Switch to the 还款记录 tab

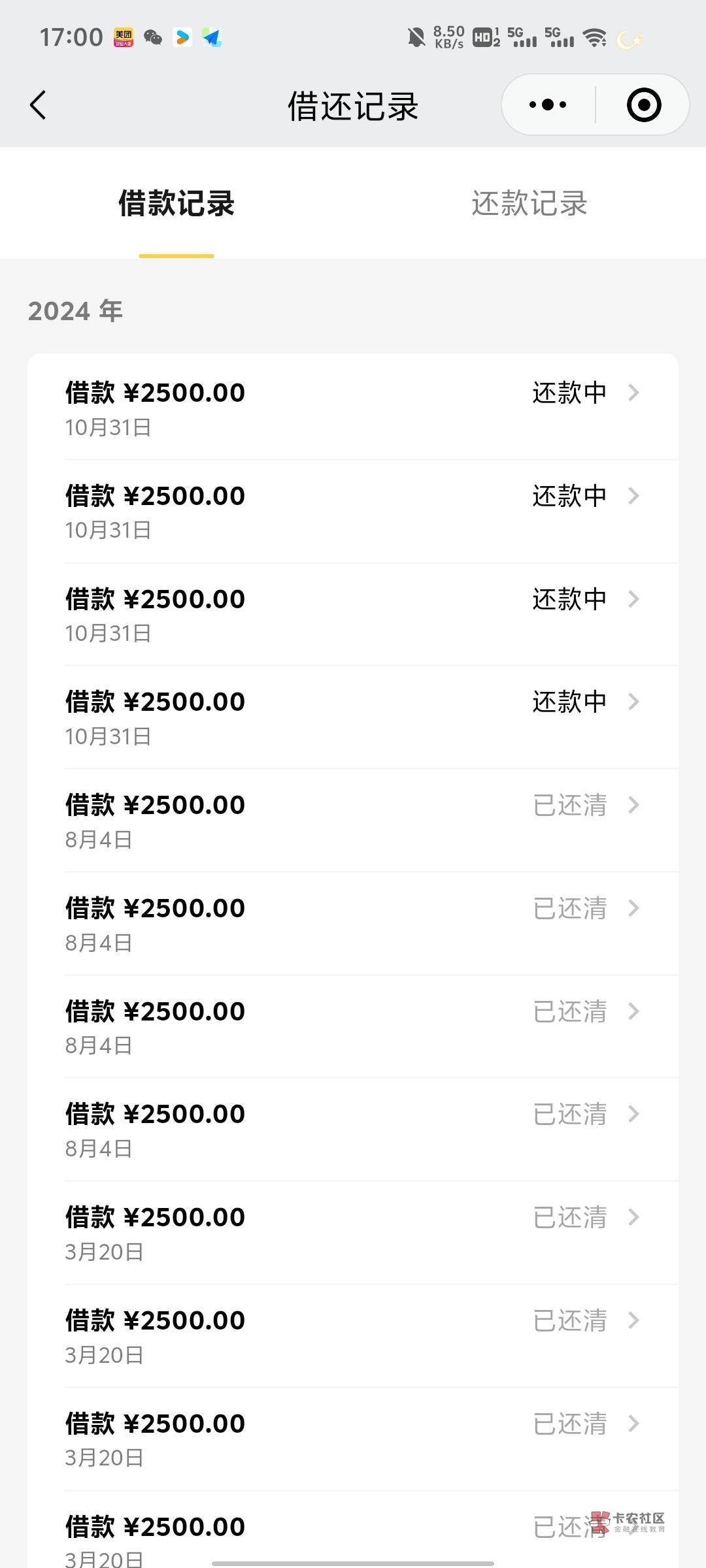pos(529,204)
